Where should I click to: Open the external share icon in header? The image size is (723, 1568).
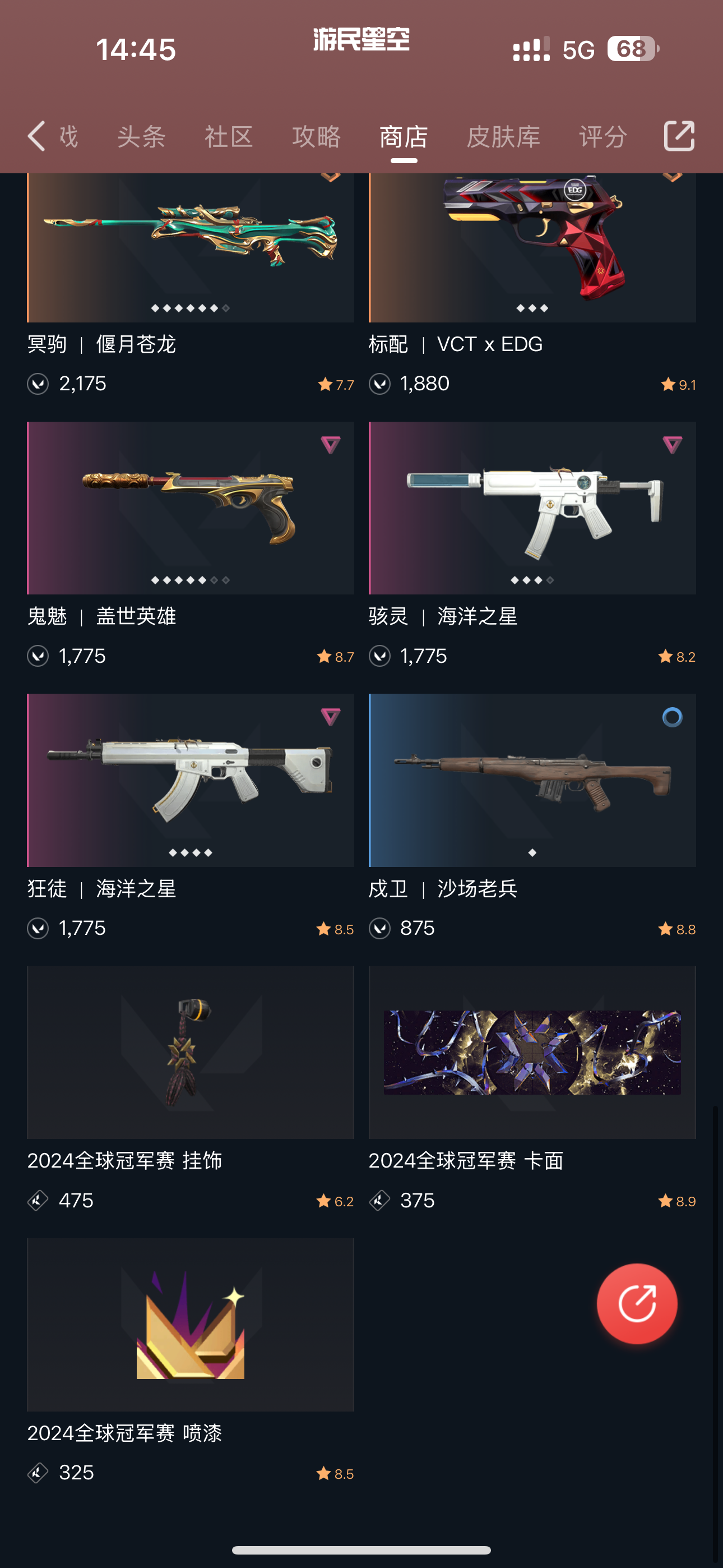coord(679,136)
